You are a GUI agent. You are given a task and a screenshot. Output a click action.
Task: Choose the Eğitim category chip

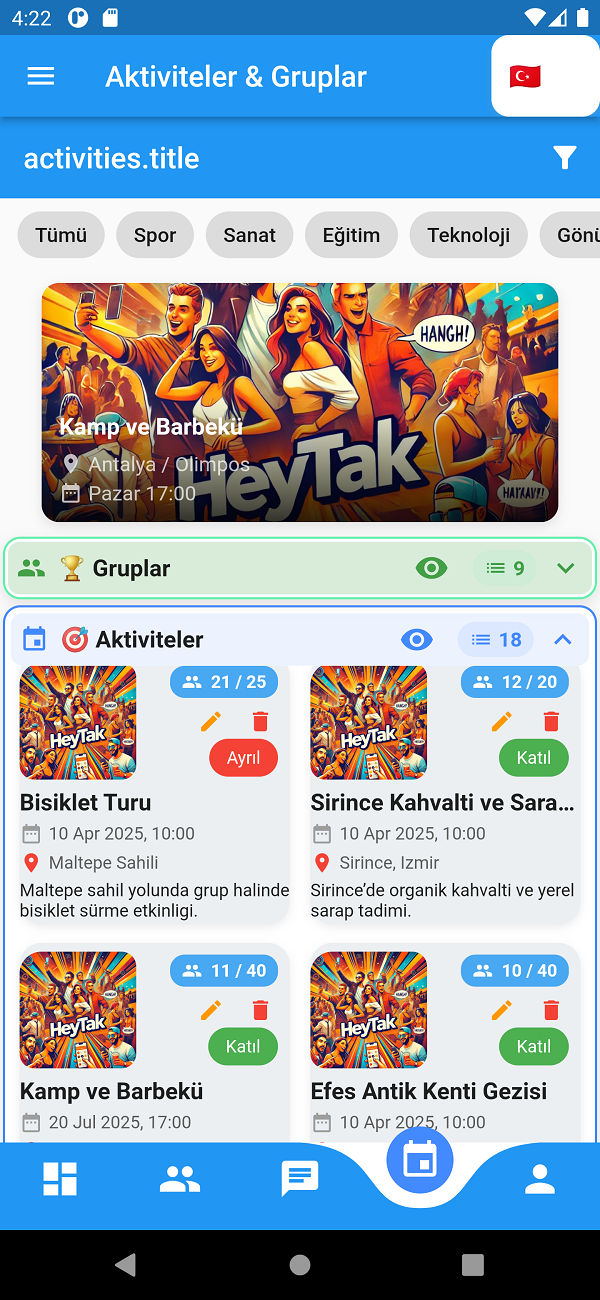[351, 236]
